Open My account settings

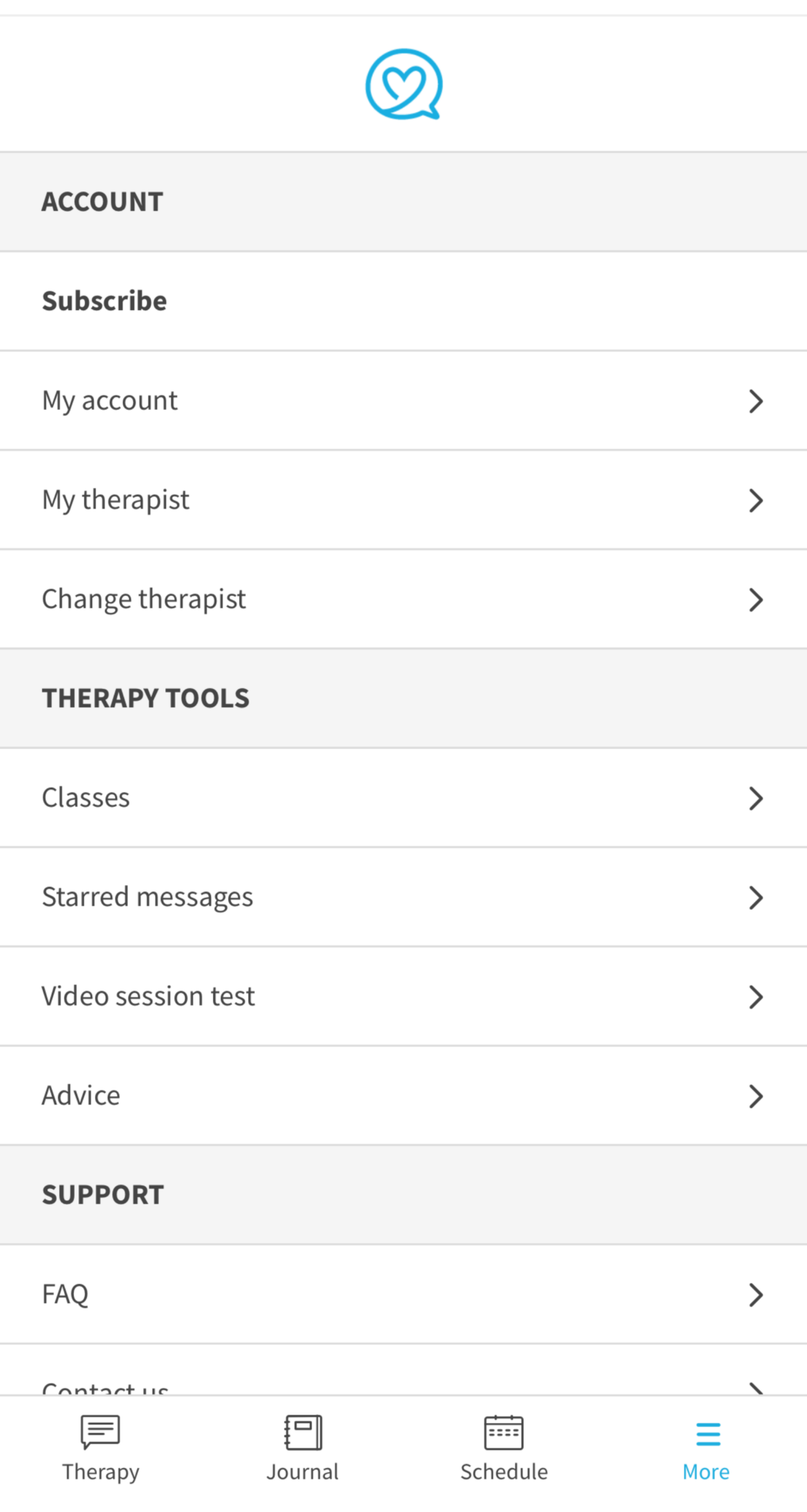pyautogui.click(x=404, y=400)
